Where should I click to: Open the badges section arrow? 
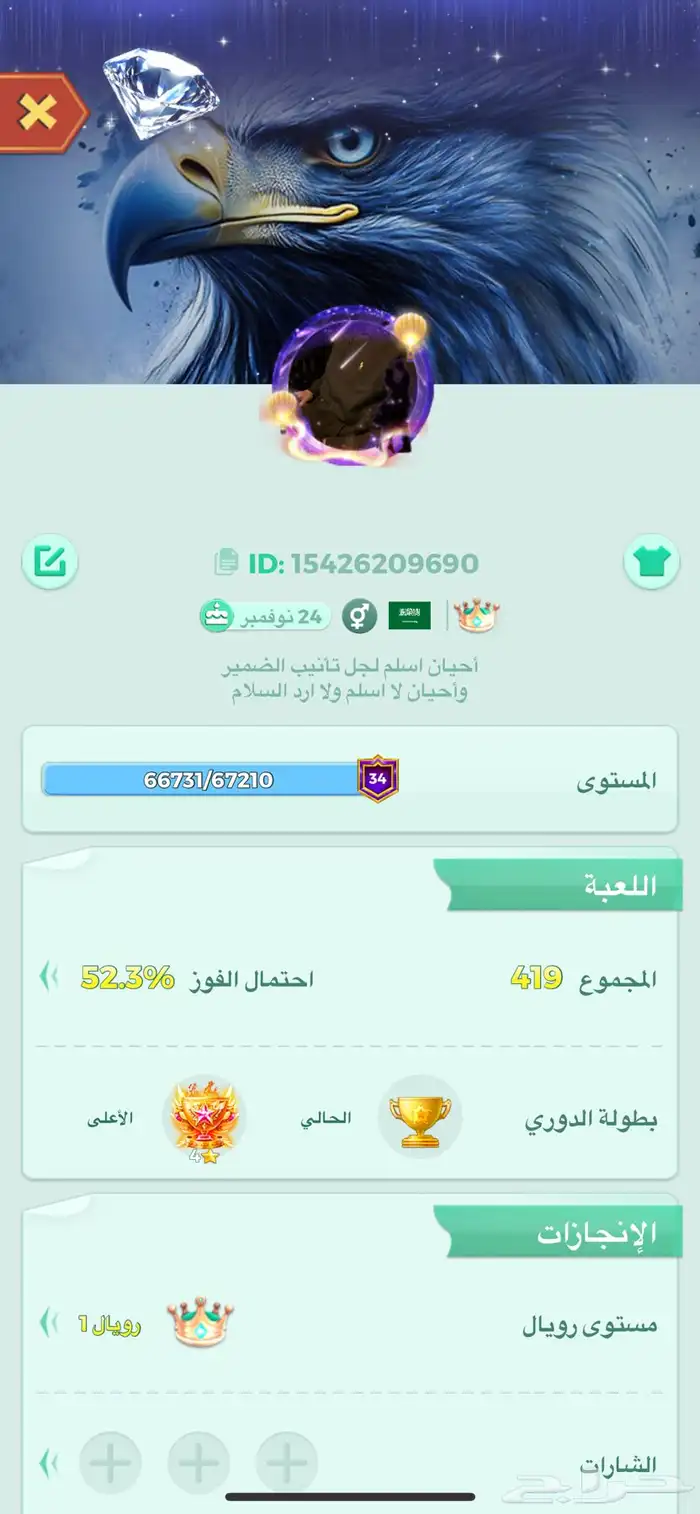48,1464
